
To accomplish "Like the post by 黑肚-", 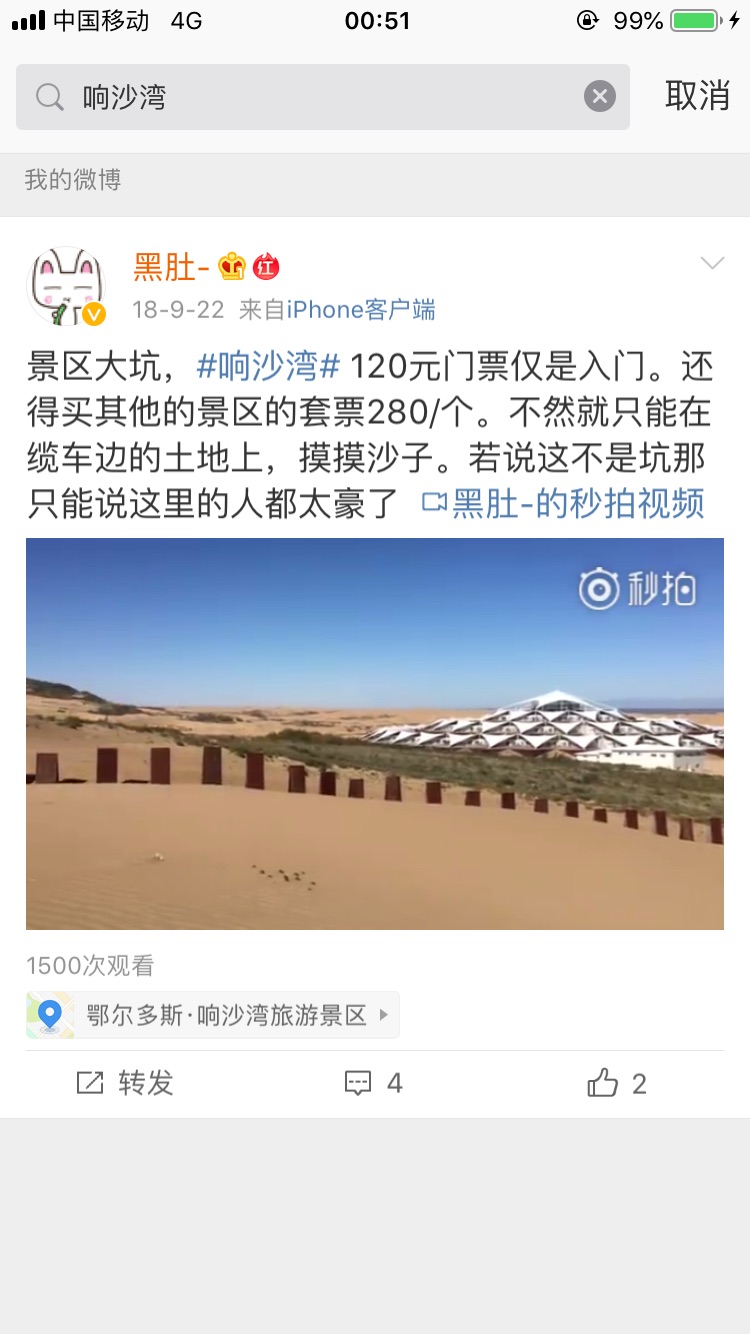I will (x=617, y=1083).
